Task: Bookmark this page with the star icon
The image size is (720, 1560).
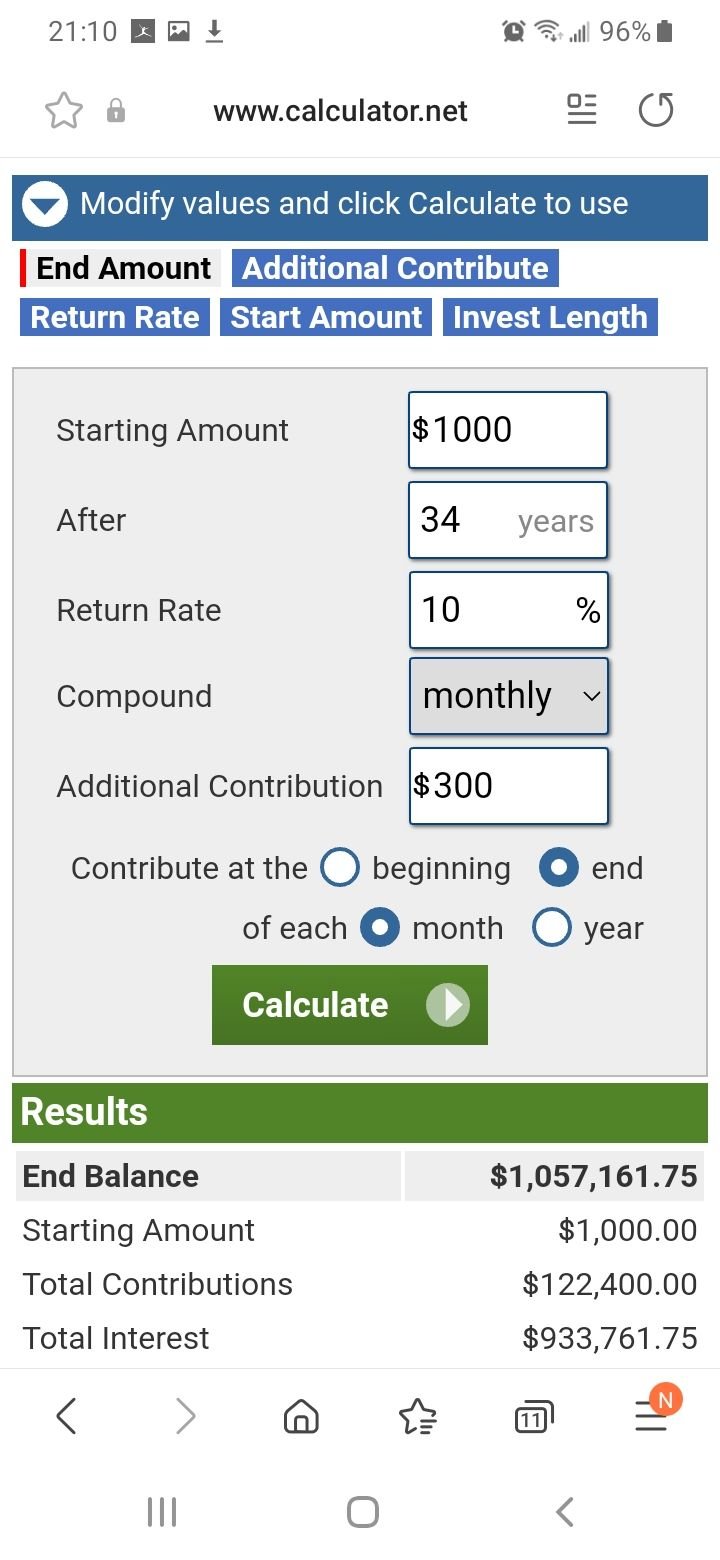Action: 64,111
